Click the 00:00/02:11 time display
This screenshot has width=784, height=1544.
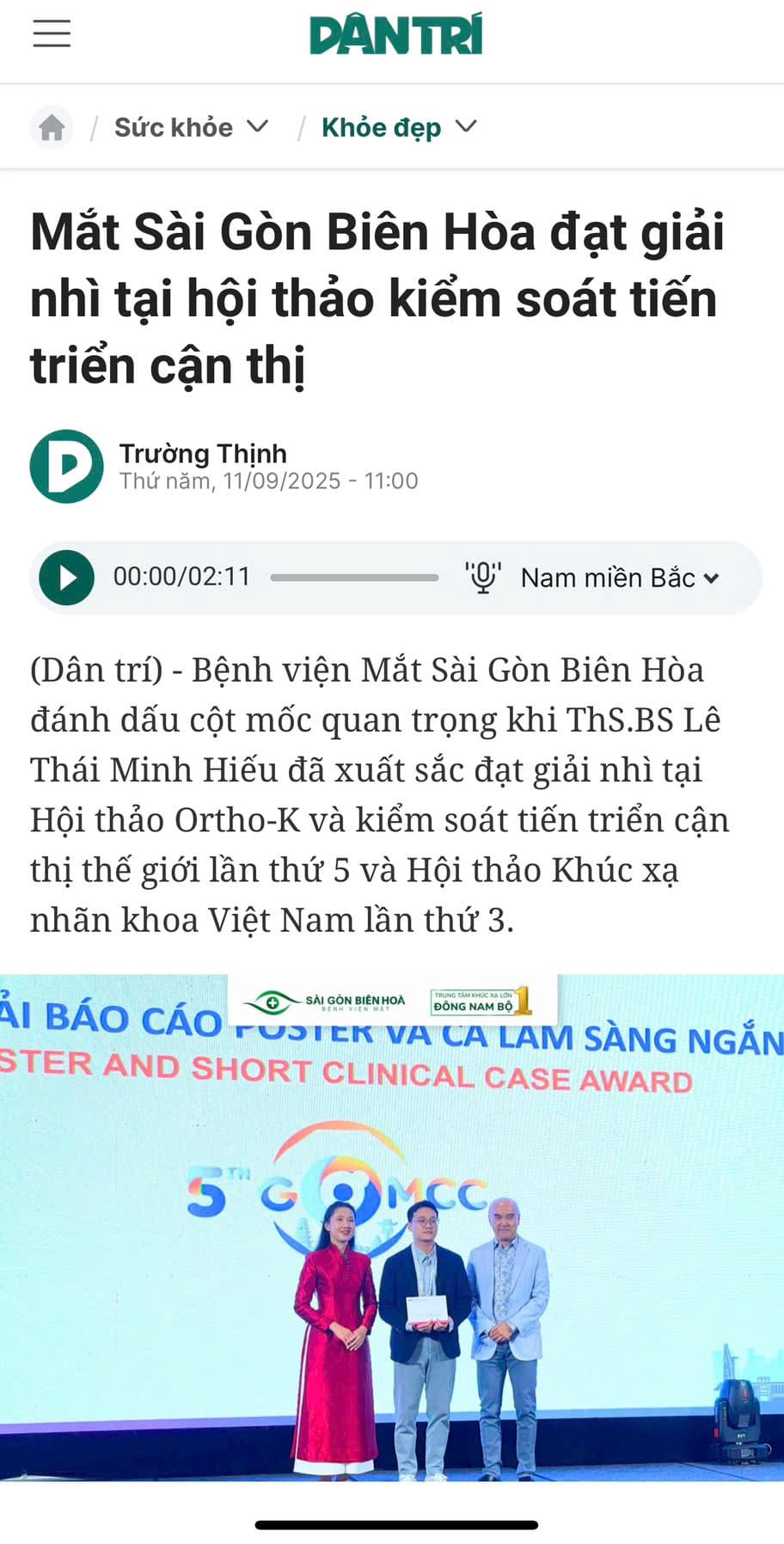click(x=182, y=576)
